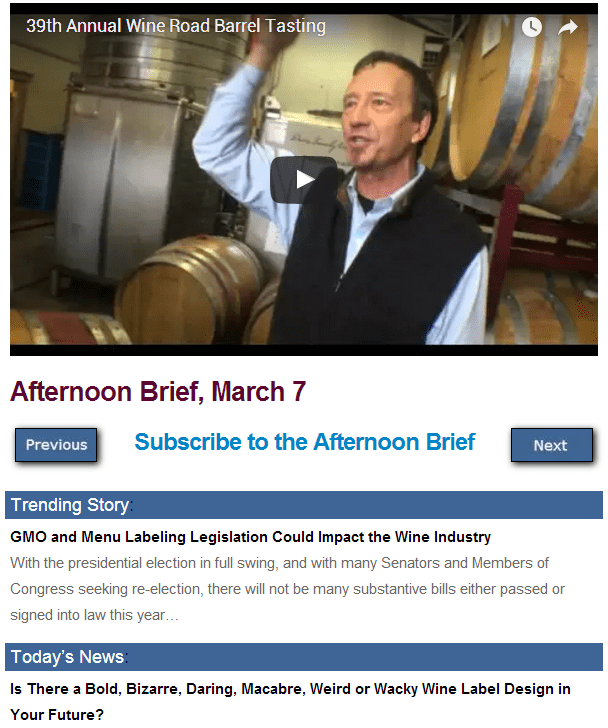Tap the watch later clock icon
Screen dimensions: 608x728
[x=531, y=27]
